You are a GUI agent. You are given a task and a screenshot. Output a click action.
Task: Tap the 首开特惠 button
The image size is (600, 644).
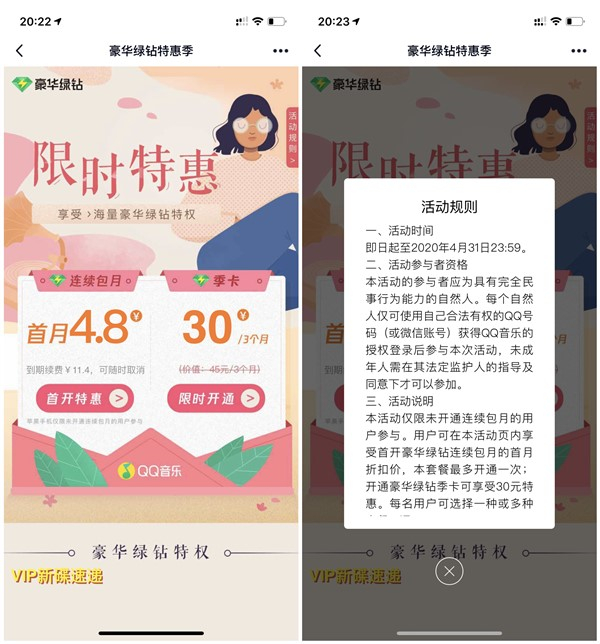(84, 398)
